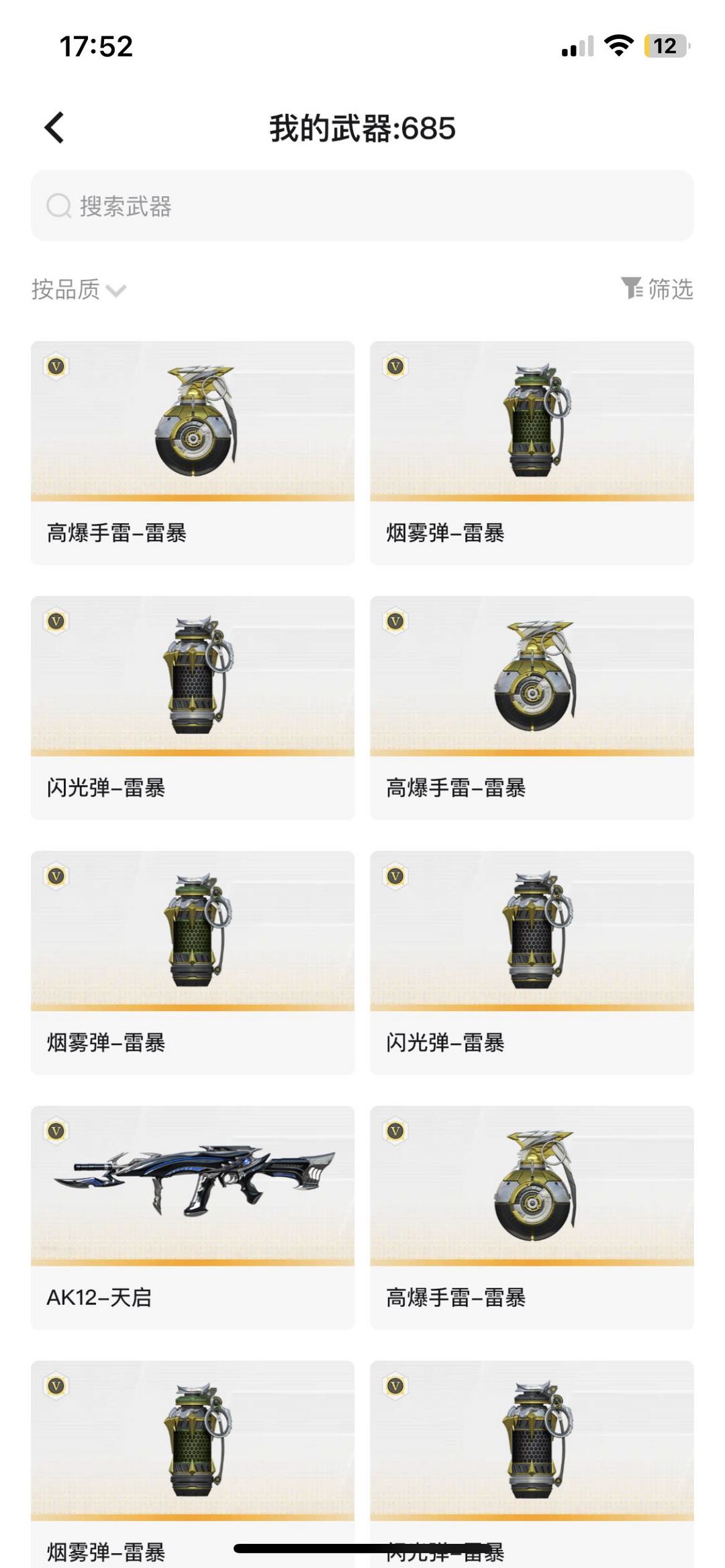Viewport: 725px width, 1568px height.
Task: Tap the V badge on second-row 高爆手雷-雷暴
Action: pos(395,619)
